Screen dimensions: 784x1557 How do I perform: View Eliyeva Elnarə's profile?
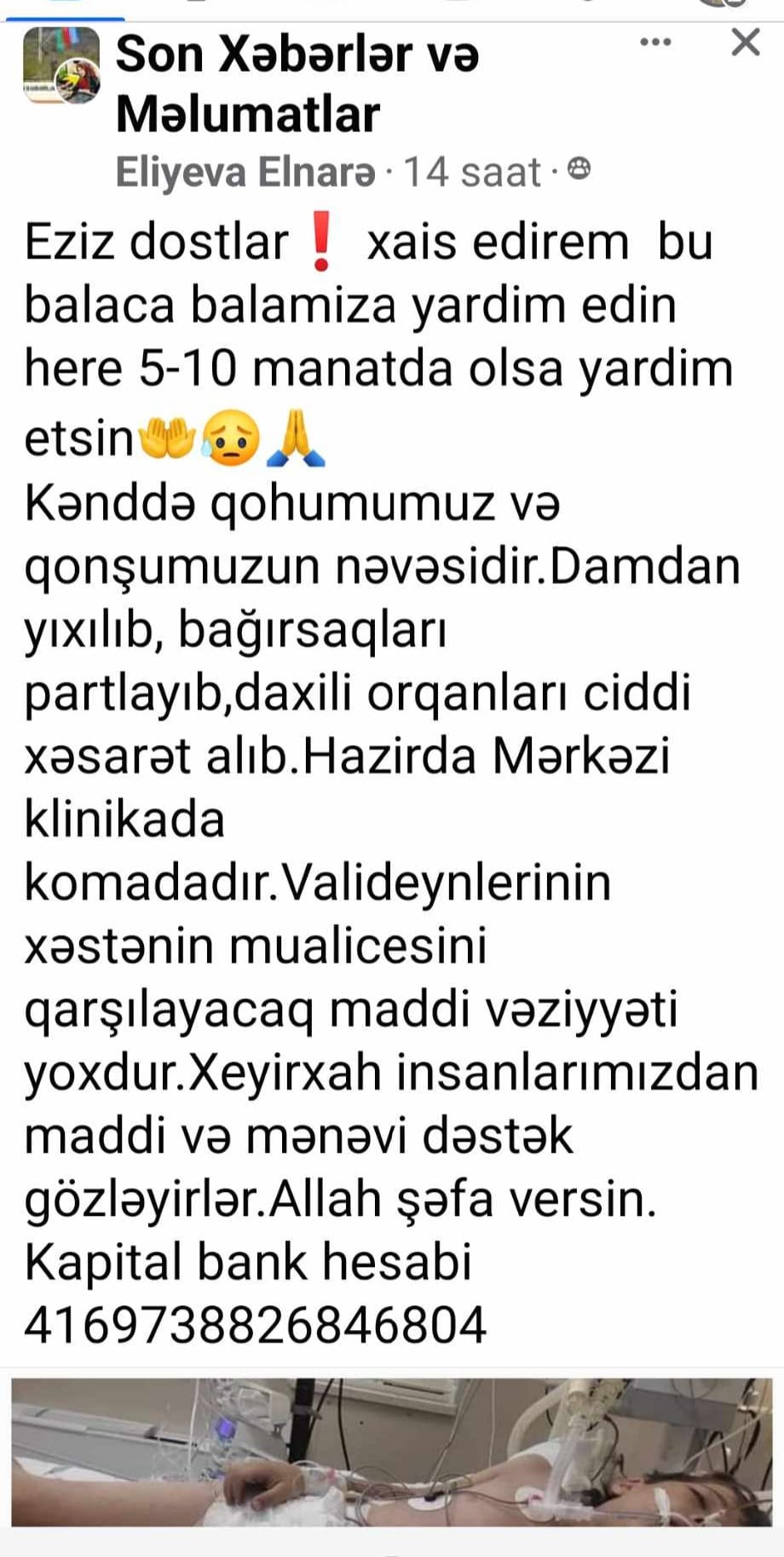pos(245,171)
